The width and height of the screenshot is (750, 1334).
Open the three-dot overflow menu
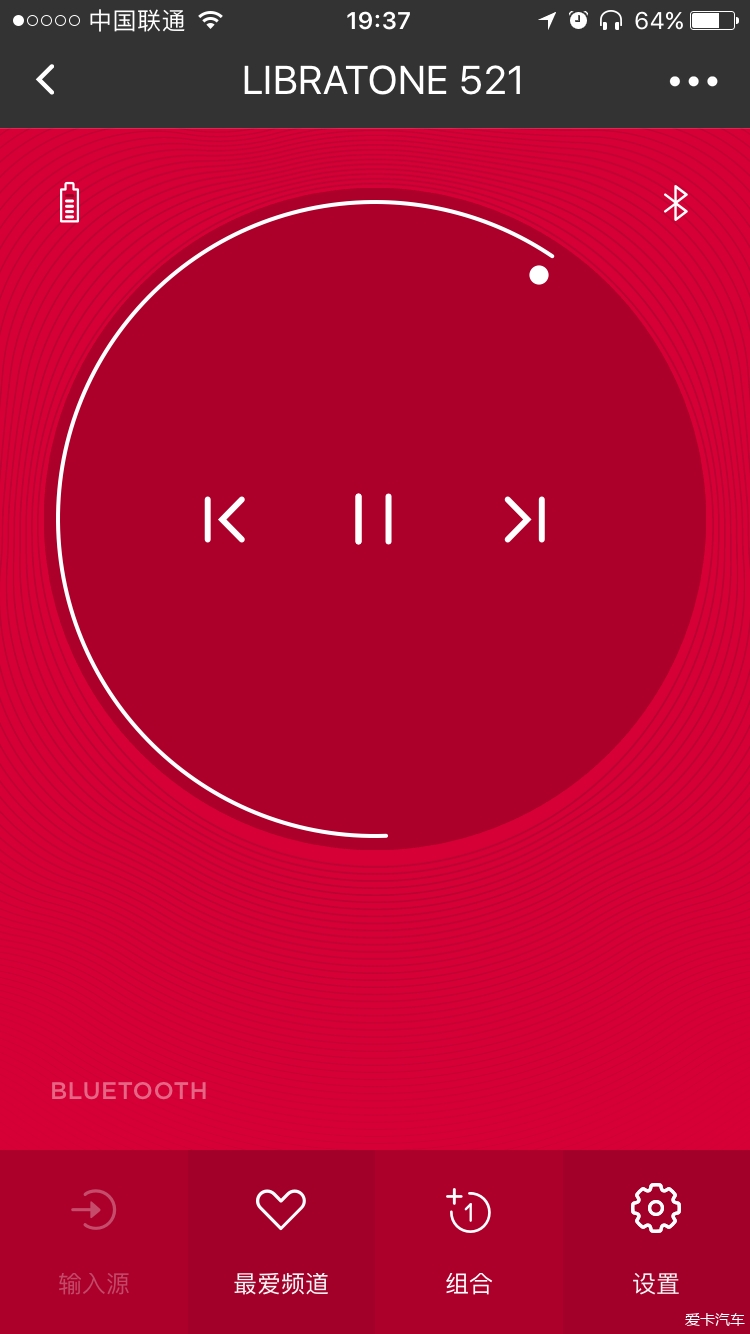[693, 81]
